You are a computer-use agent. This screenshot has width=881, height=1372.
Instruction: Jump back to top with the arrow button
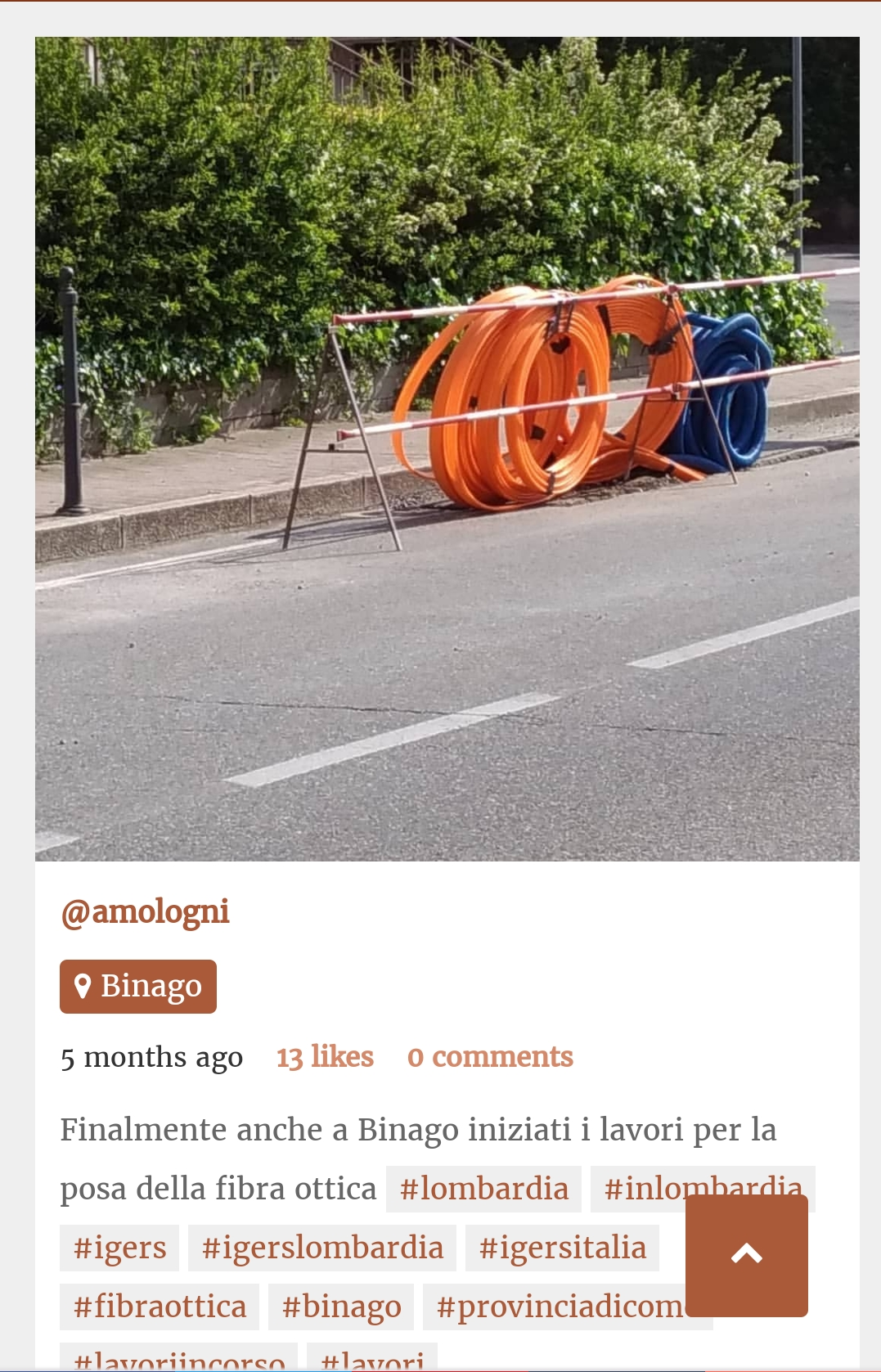click(x=746, y=1255)
